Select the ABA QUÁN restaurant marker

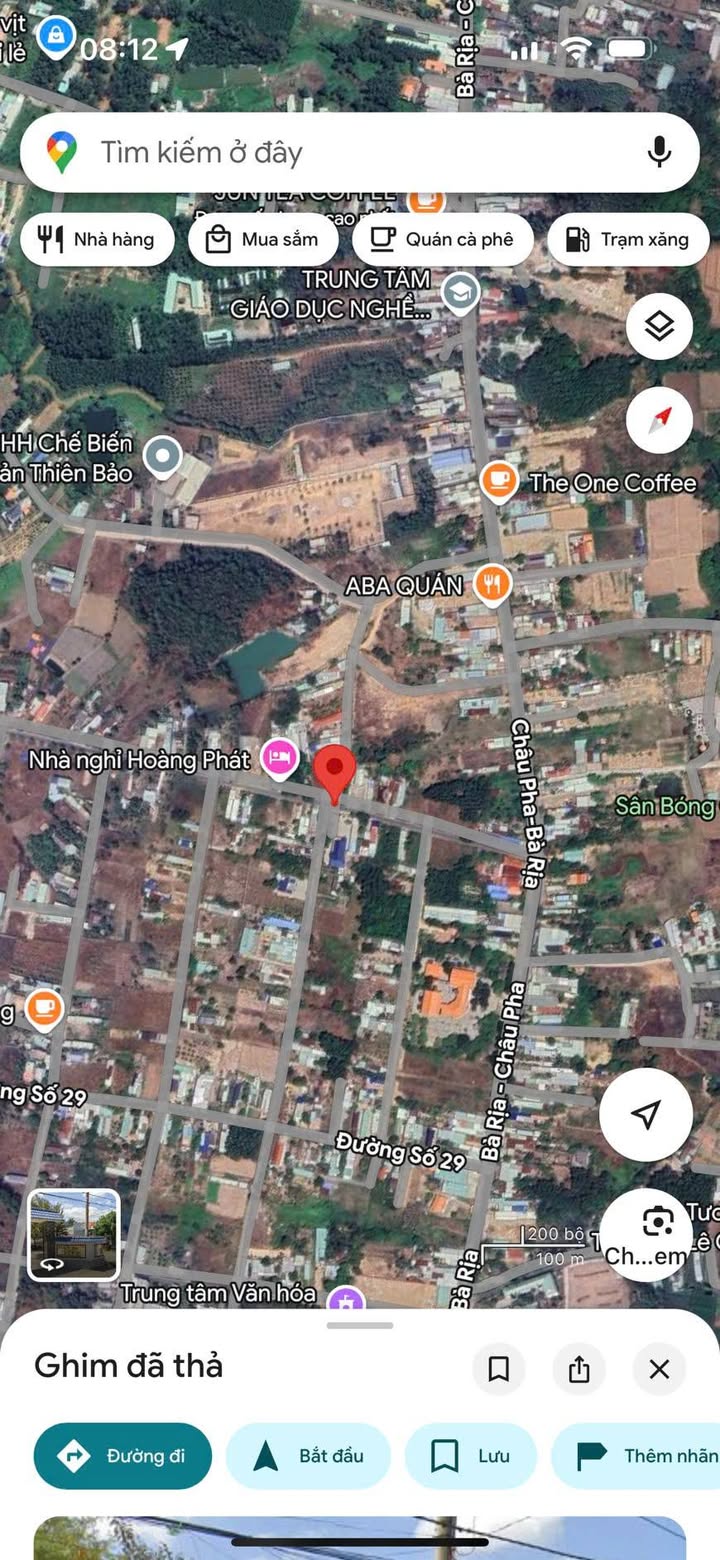pos(491,585)
